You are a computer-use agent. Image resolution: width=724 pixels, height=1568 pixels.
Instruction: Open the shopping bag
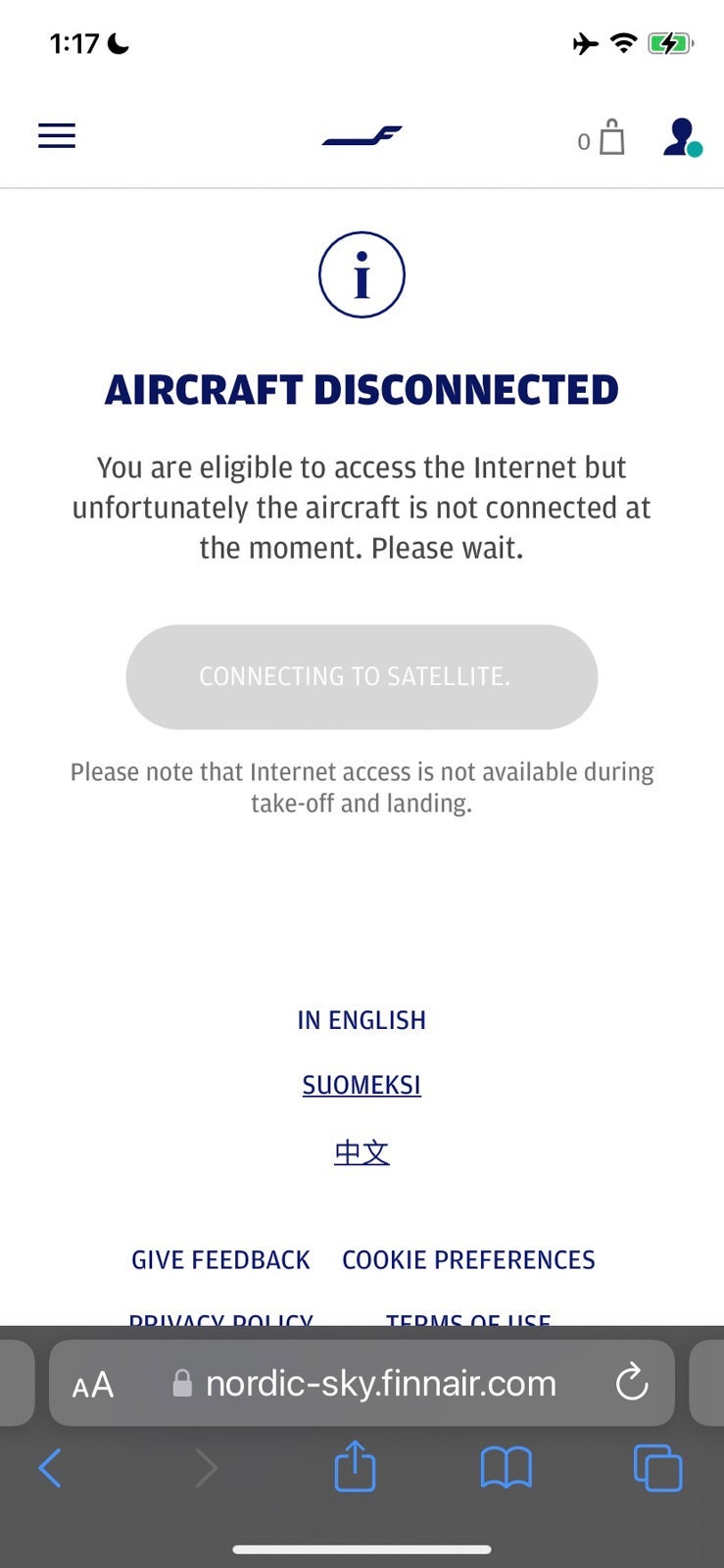coord(602,138)
